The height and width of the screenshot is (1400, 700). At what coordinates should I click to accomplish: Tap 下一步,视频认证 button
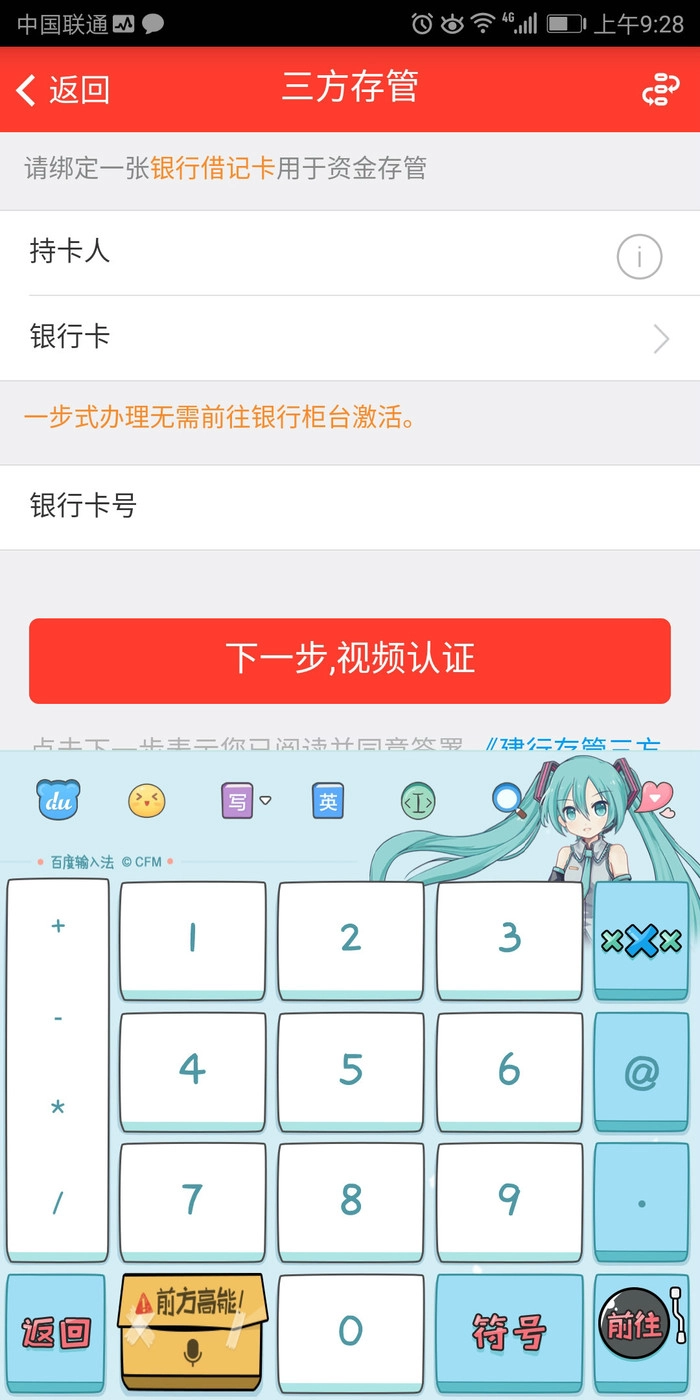[x=350, y=660]
